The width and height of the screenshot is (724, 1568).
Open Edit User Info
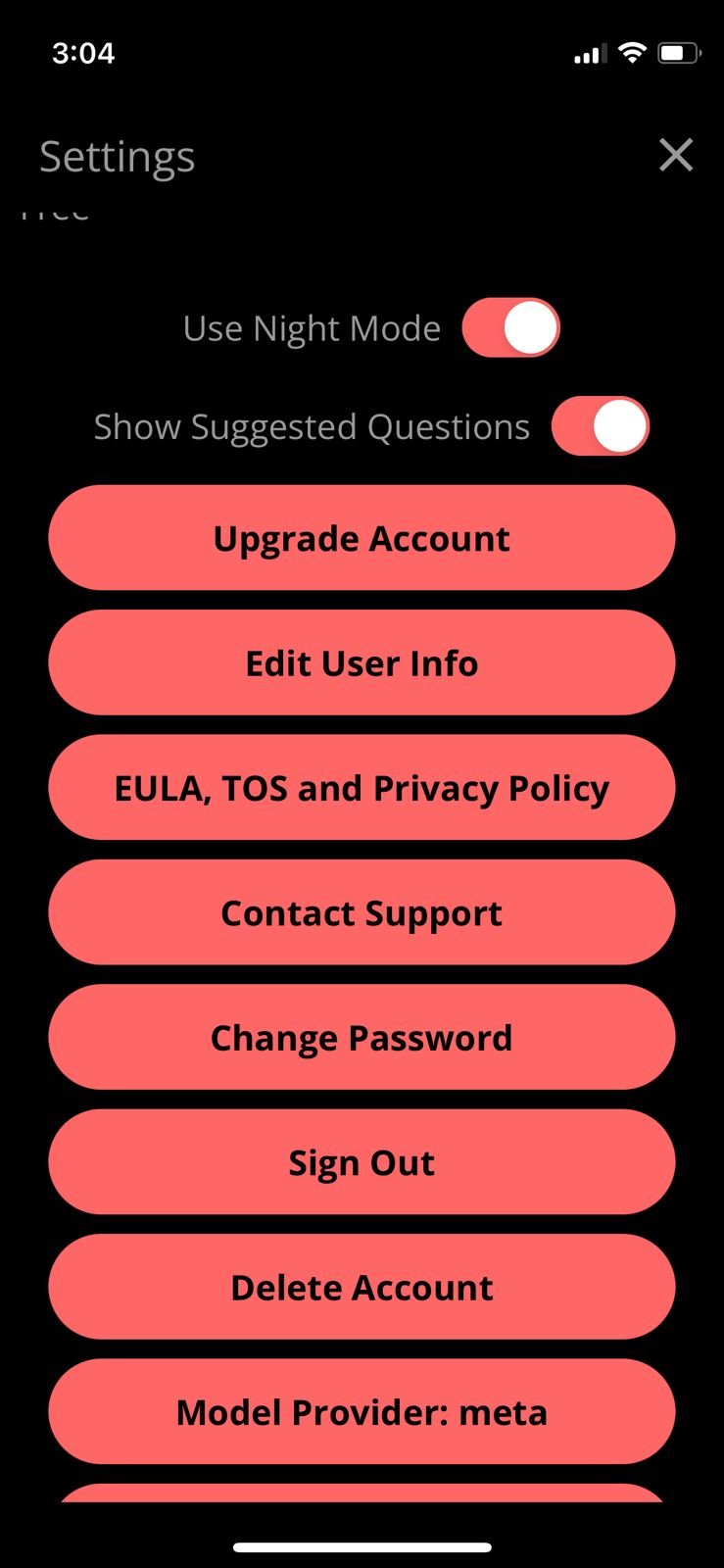coord(362,662)
